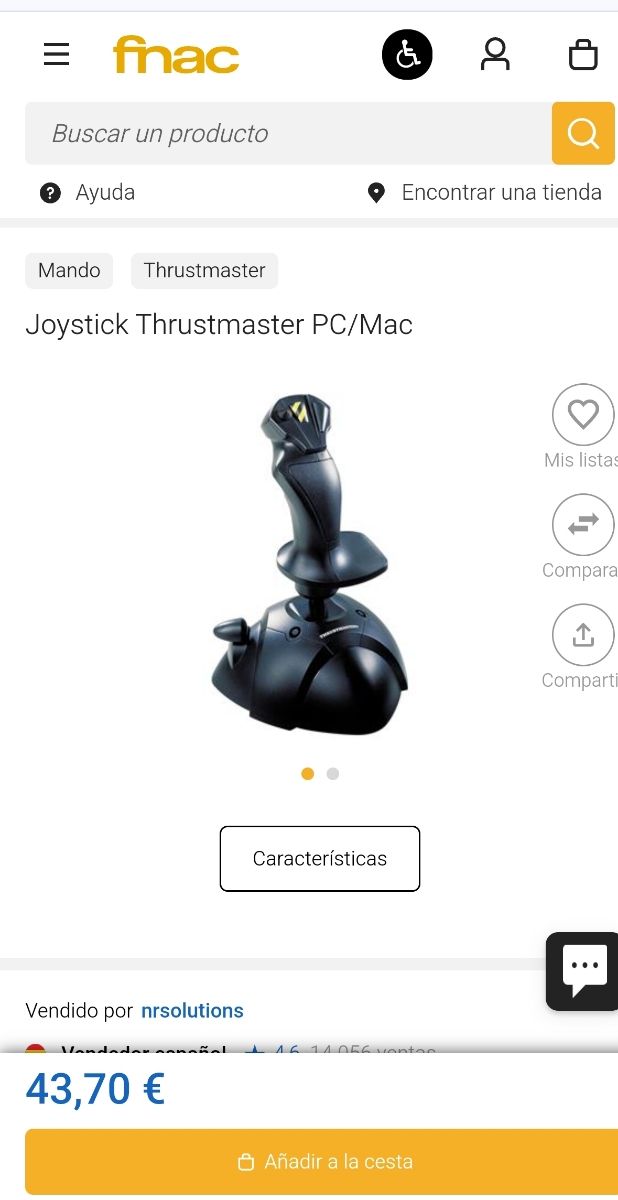The image size is (618, 1200).
Task: Submit search with the magnifier button
Action: [x=583, y=133]
